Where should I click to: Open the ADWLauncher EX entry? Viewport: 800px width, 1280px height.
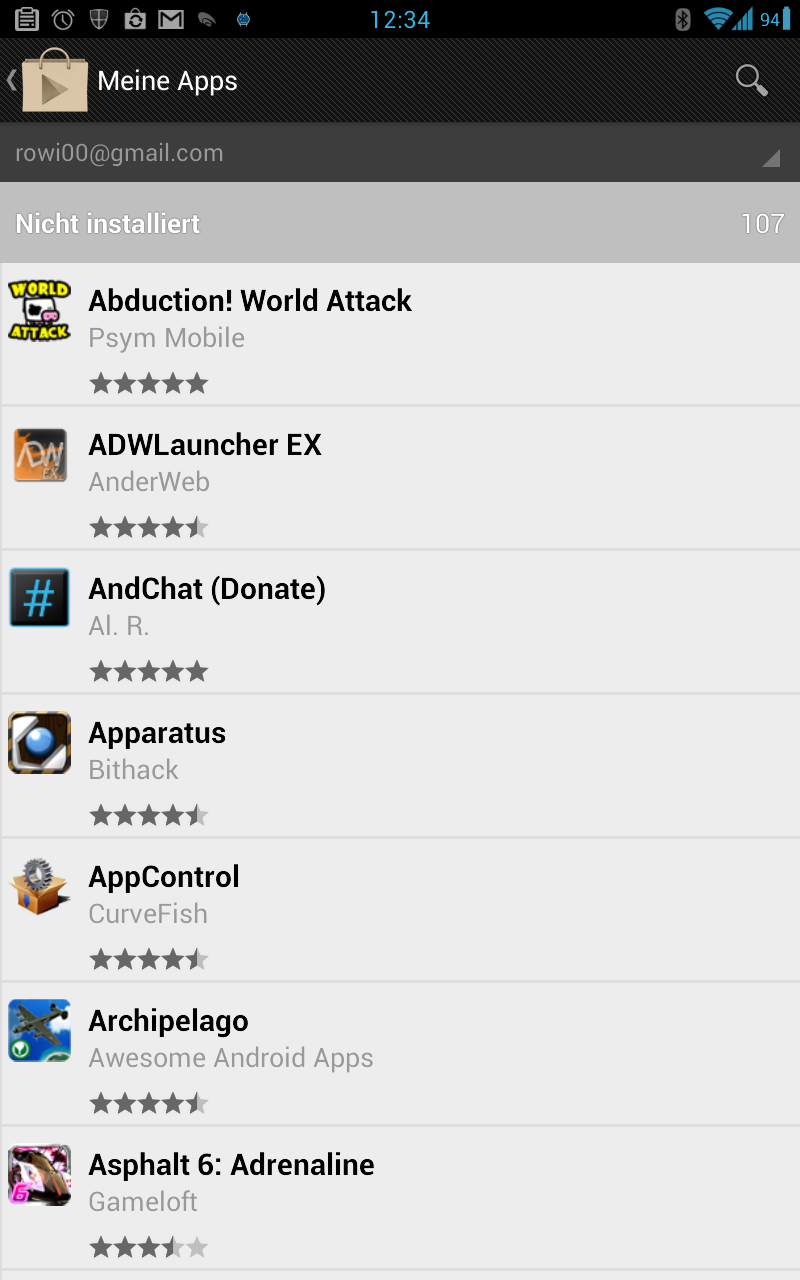[x=400, y=478]
